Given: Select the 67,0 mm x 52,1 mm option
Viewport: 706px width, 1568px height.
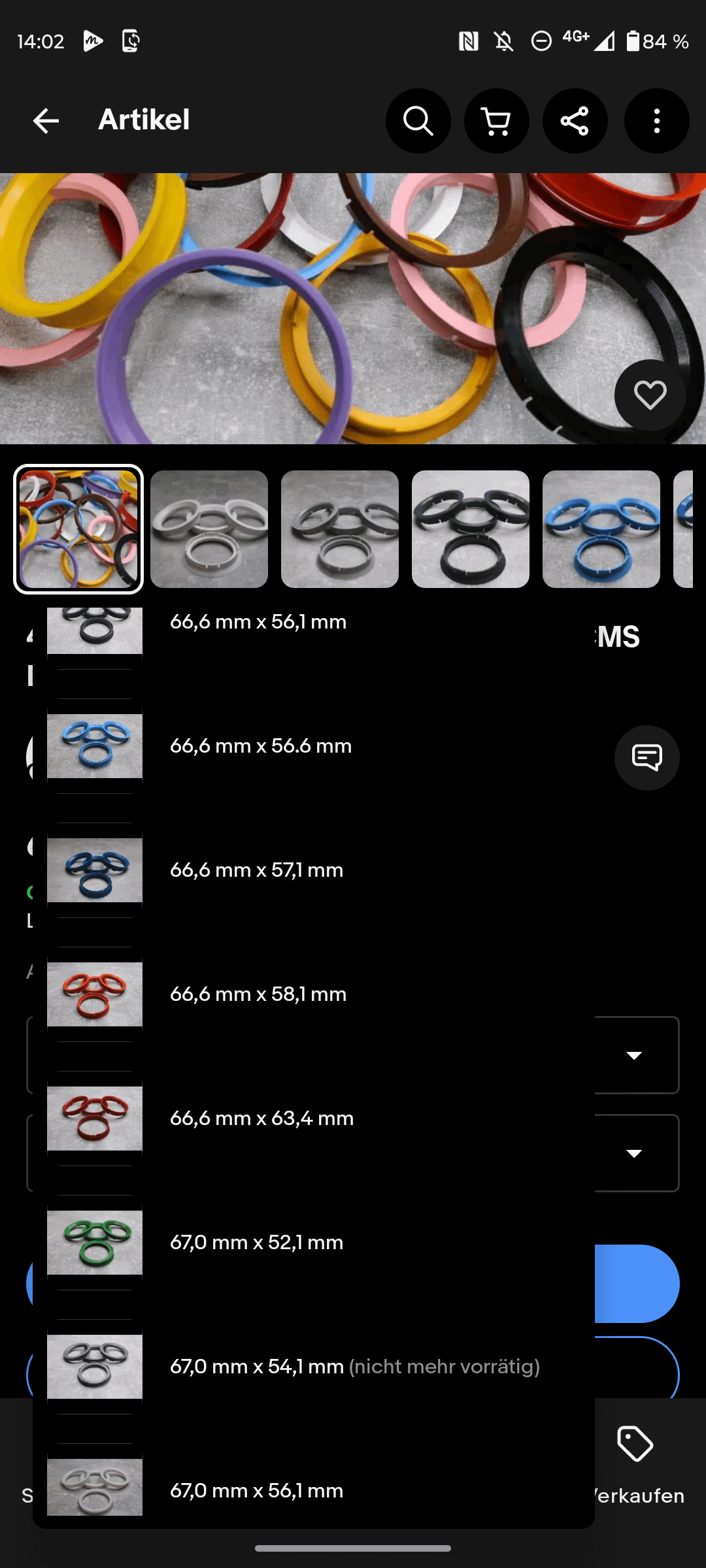Looking at the screenshot, I should pyautogui.click(x=256, y=1243).
